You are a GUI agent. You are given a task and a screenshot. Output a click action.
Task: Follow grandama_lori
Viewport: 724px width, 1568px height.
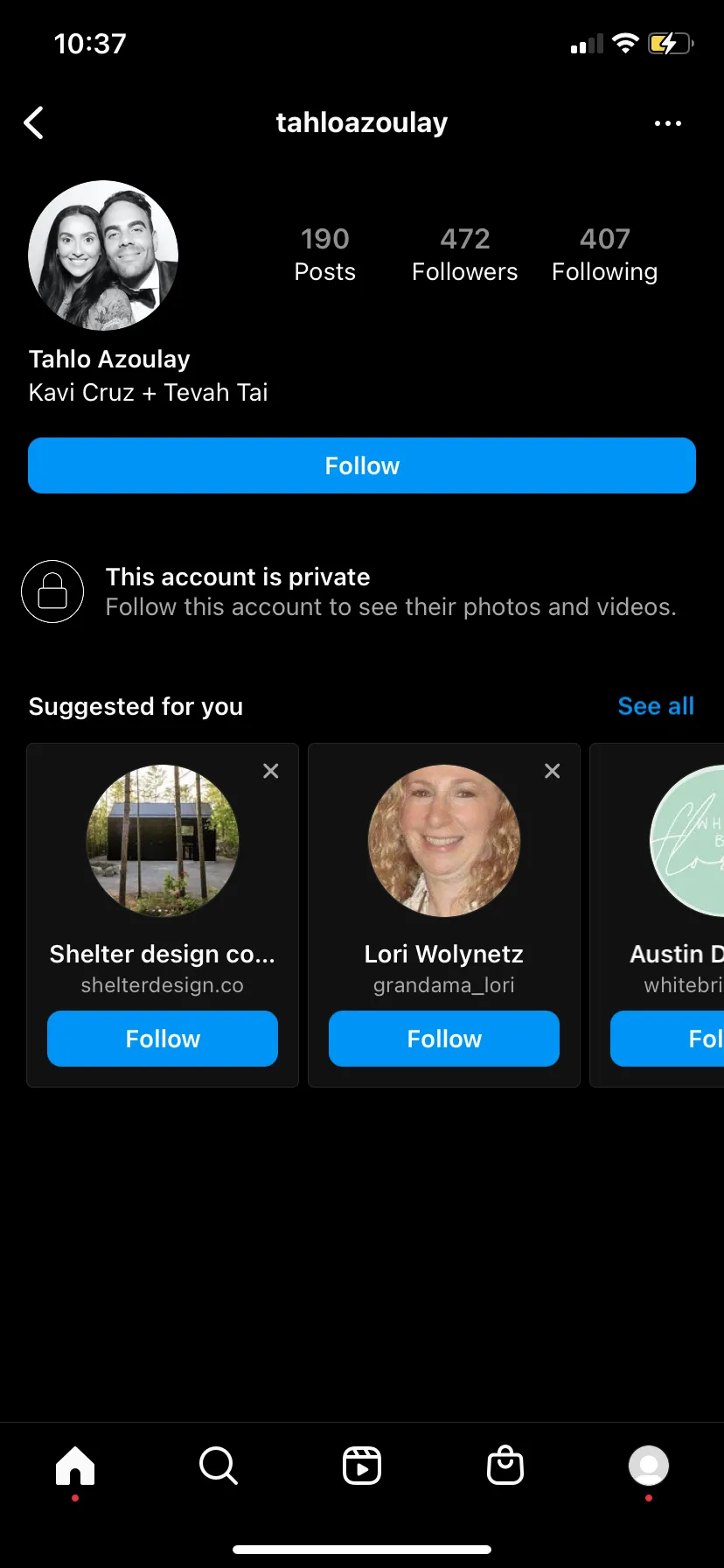pos(444,1039)
